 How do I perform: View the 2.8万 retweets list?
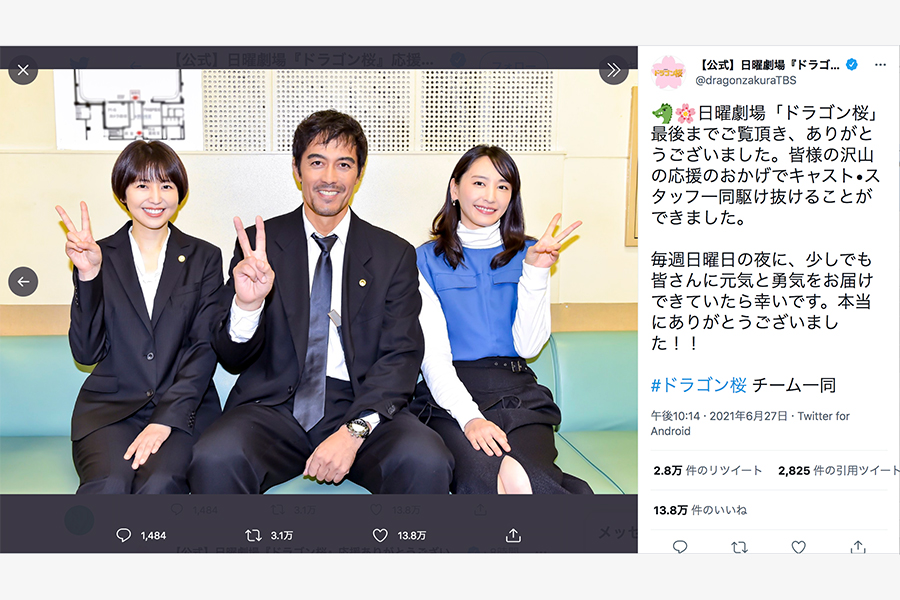click(707, 470)
